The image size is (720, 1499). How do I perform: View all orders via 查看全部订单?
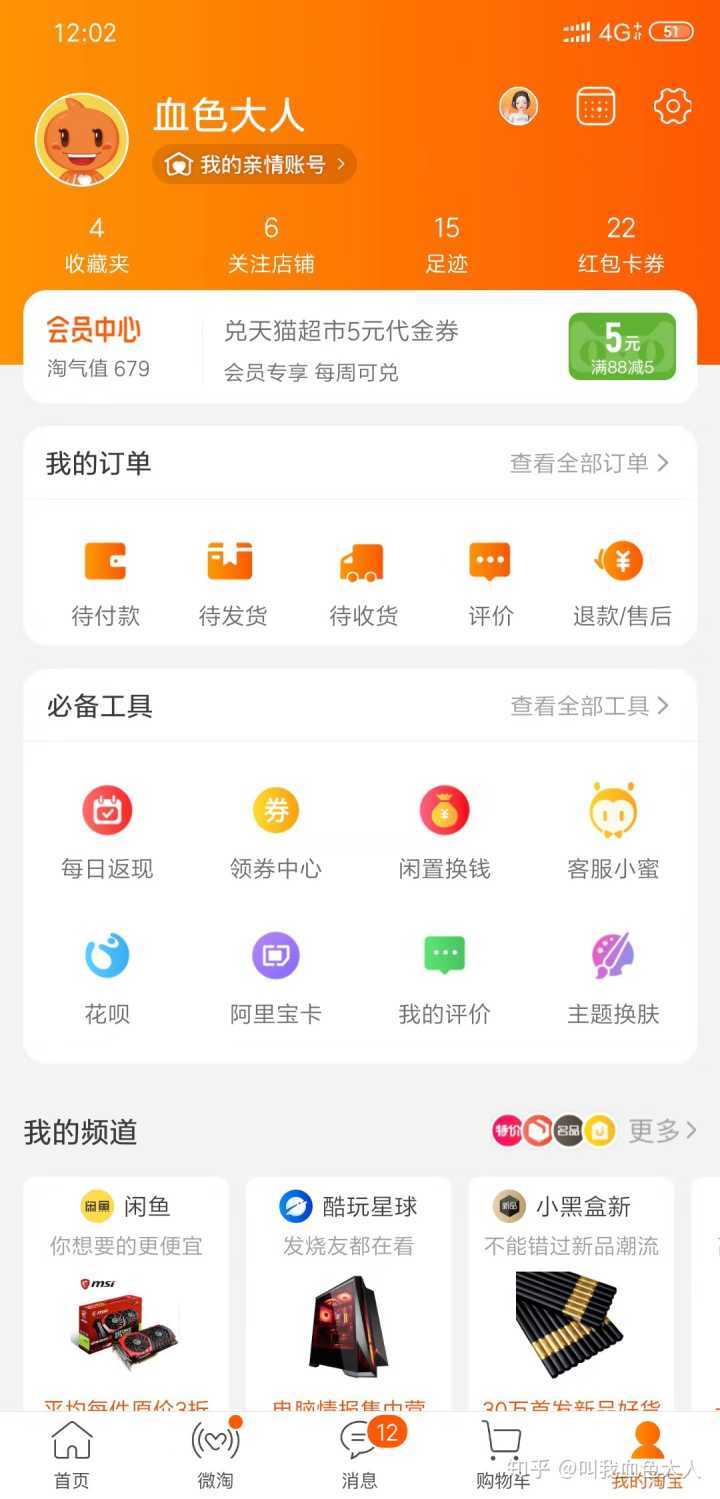coord(589,463)
